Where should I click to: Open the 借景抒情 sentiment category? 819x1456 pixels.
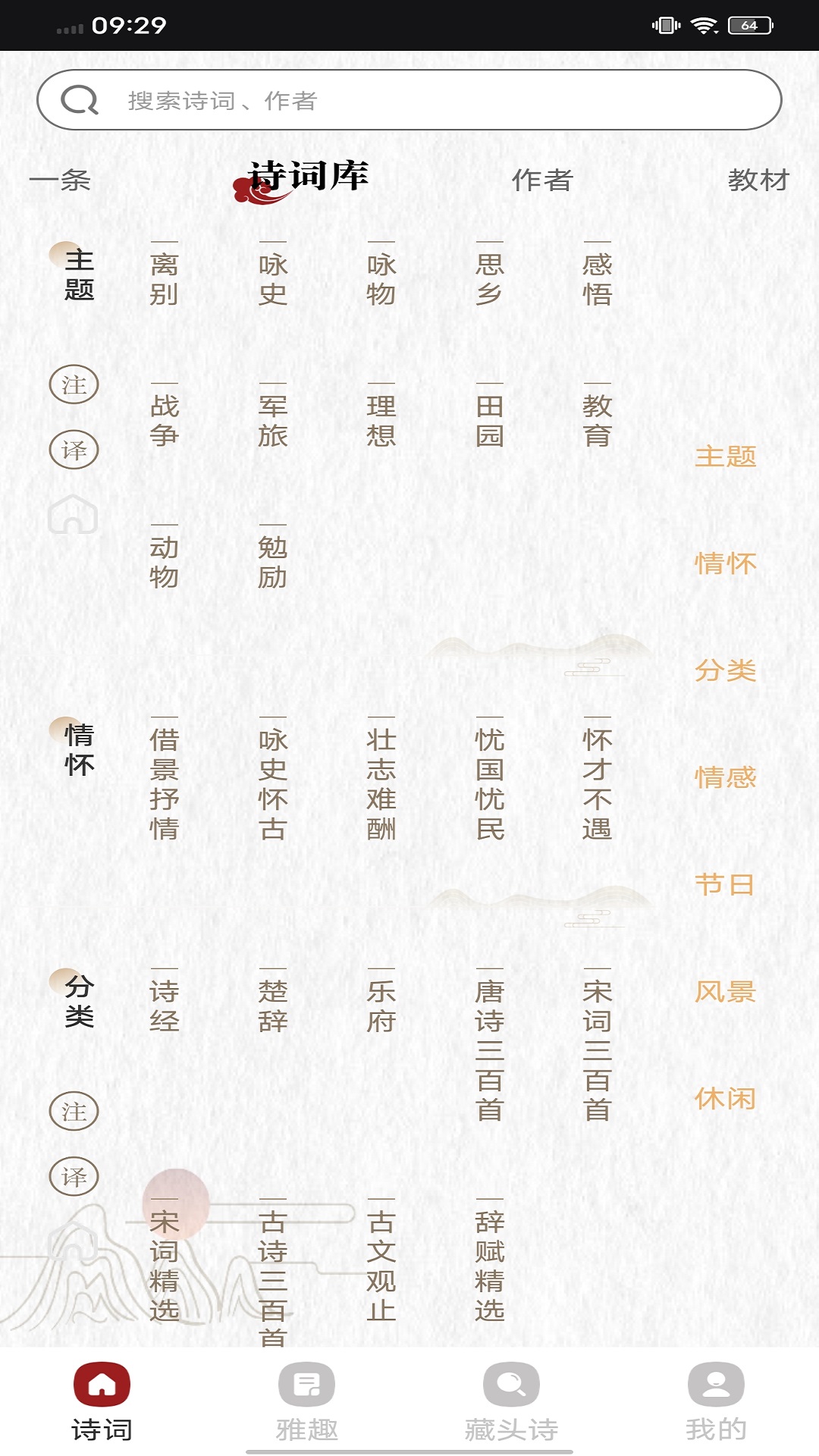(x=165, y=783)
